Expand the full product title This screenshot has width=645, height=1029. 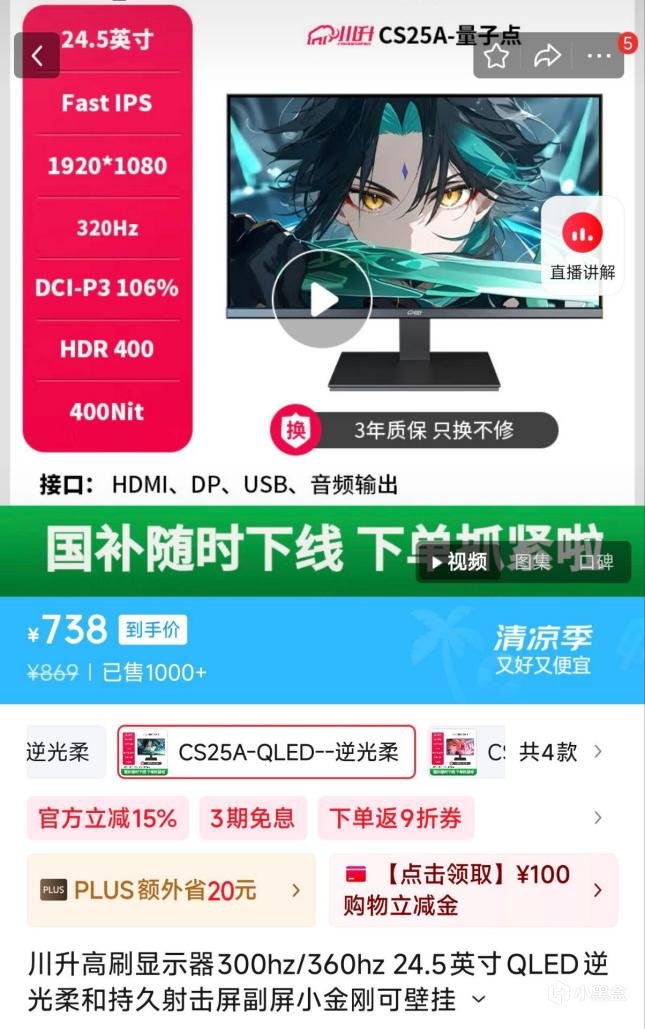[480, 999]
